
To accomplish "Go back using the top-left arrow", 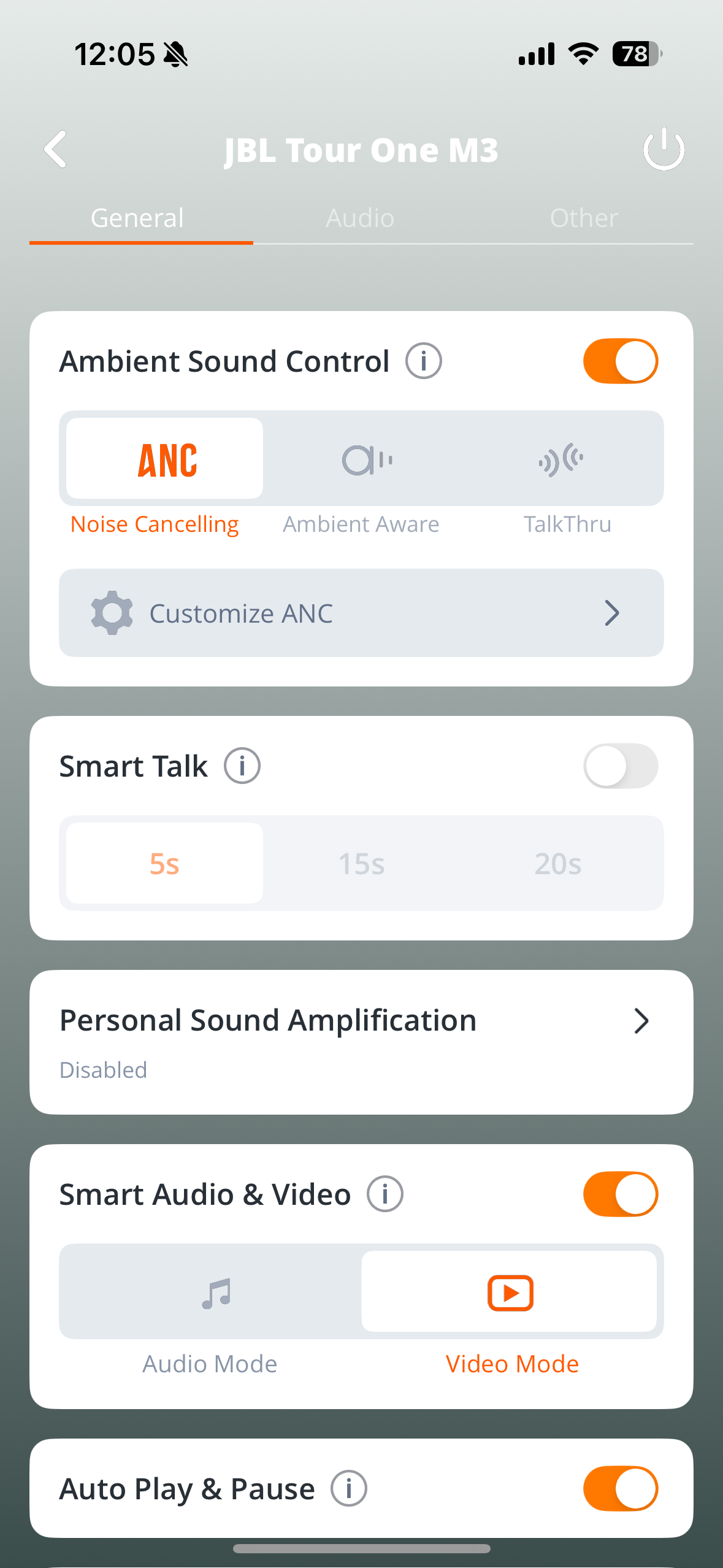I will 56,149.
